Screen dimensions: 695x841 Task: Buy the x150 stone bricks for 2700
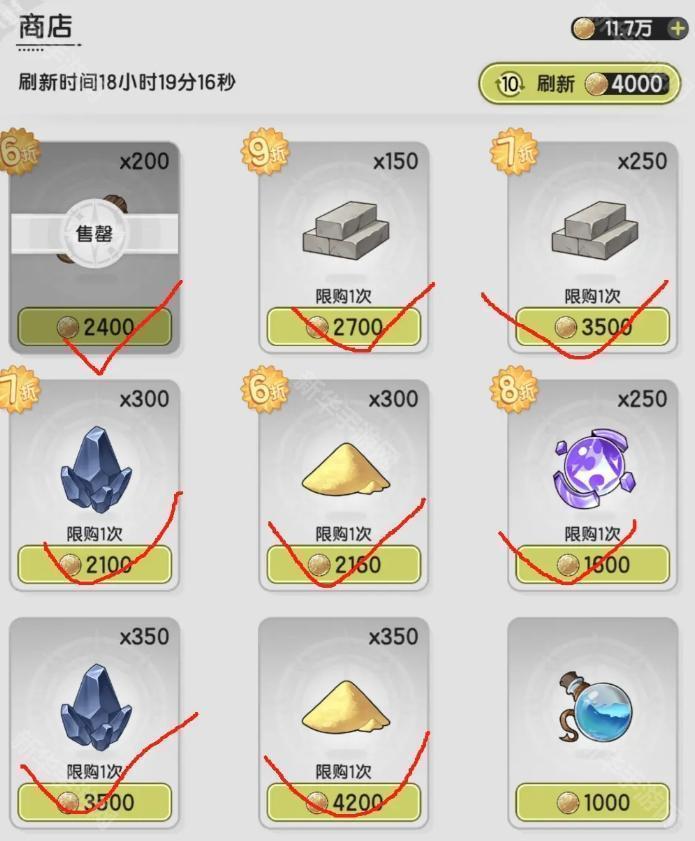tap(344, 326)
